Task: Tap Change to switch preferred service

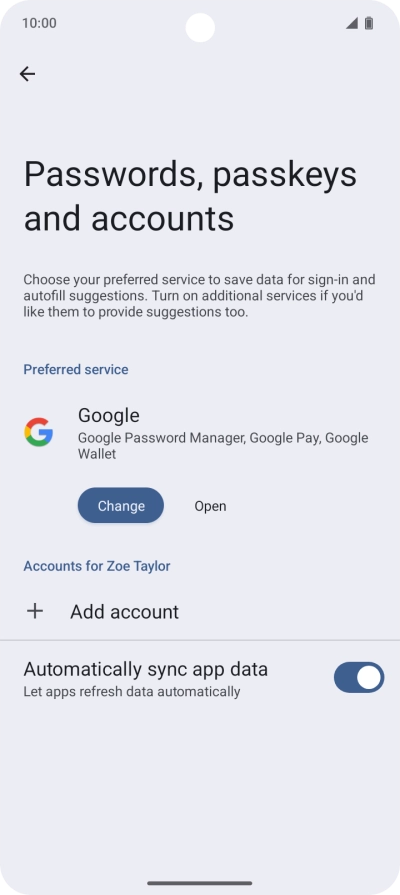Action: 120,506
